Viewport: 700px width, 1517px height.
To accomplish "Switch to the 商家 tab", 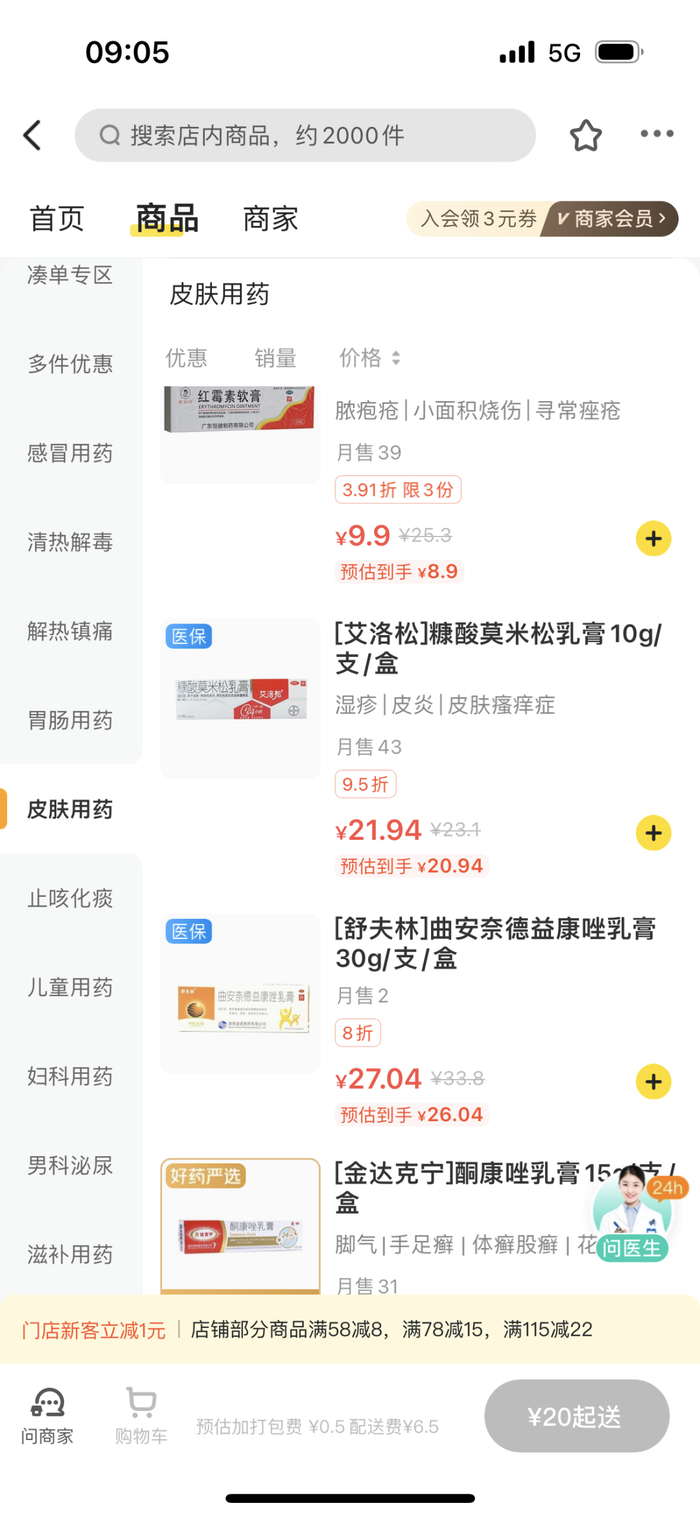I will point(270,218).
